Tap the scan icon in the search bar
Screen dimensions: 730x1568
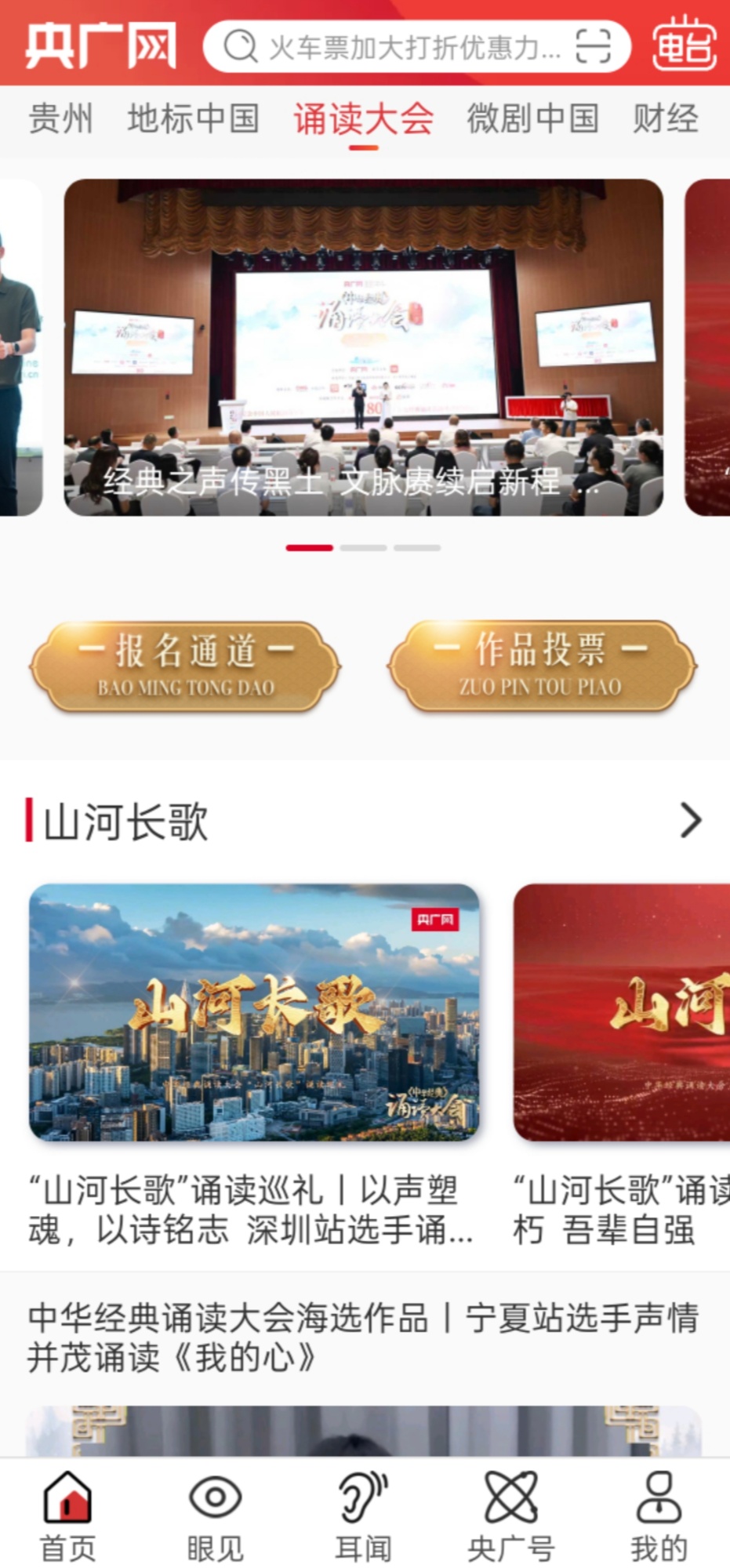pos(593,46)
